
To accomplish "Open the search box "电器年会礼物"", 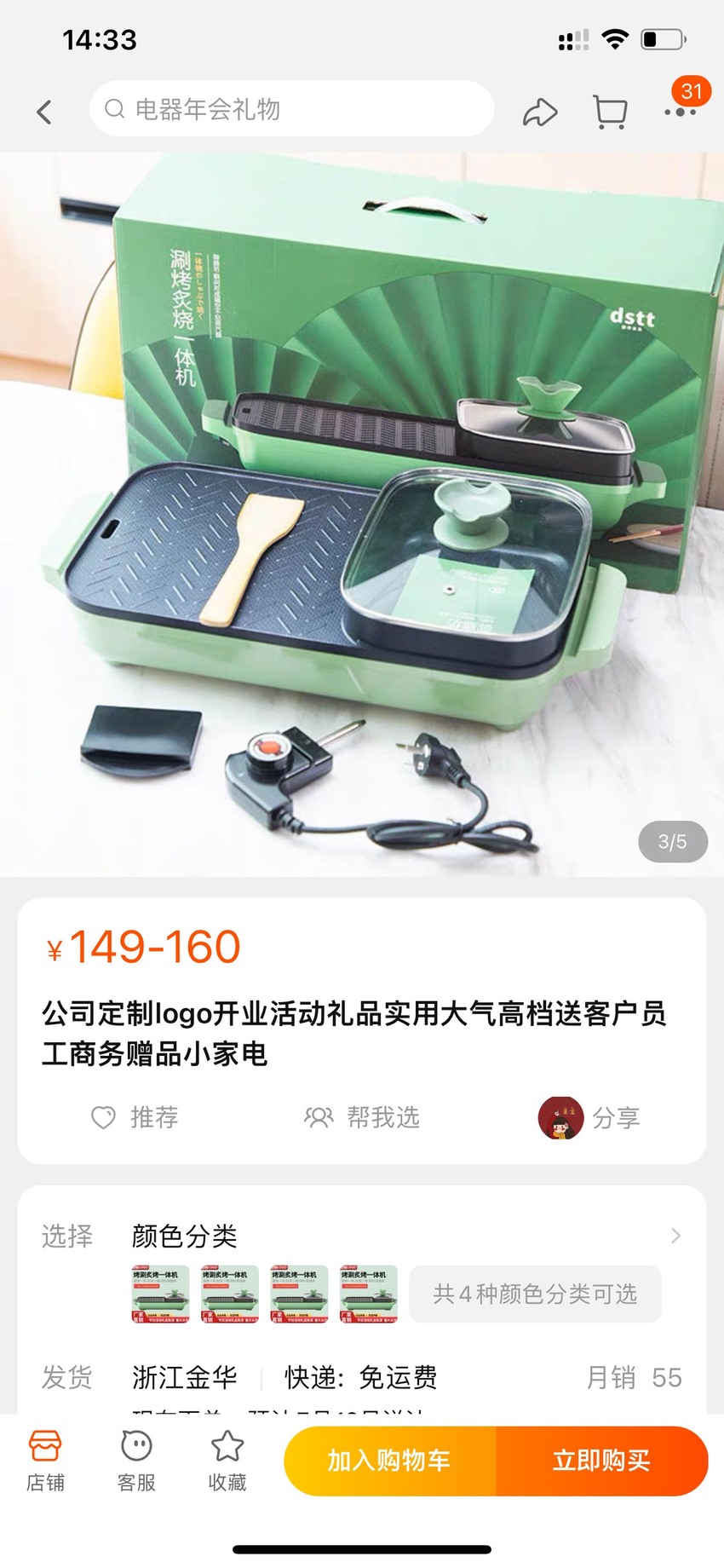I will [291, 109].
